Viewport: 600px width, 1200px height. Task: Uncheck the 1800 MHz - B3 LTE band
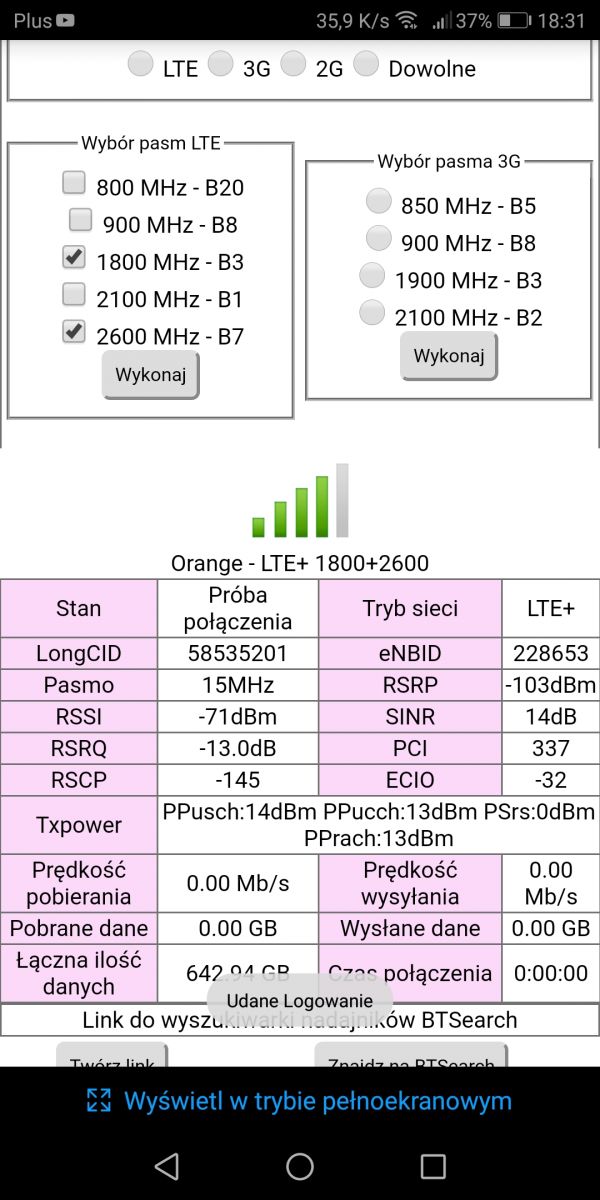74,257
